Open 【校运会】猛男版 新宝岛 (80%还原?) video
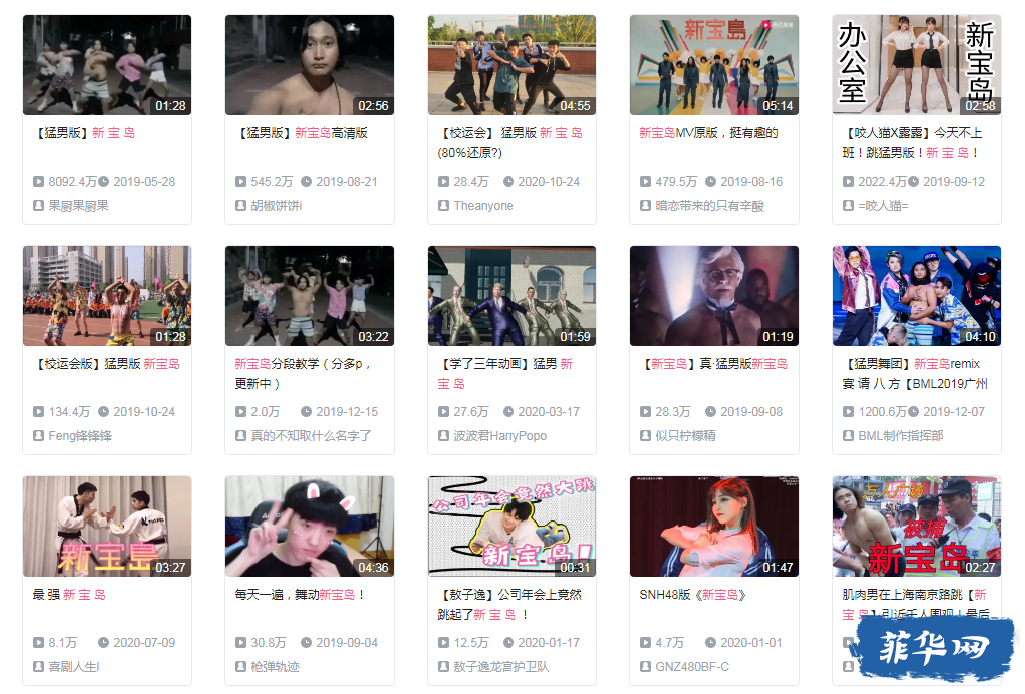1025x694 pixels. coord(511,65)
